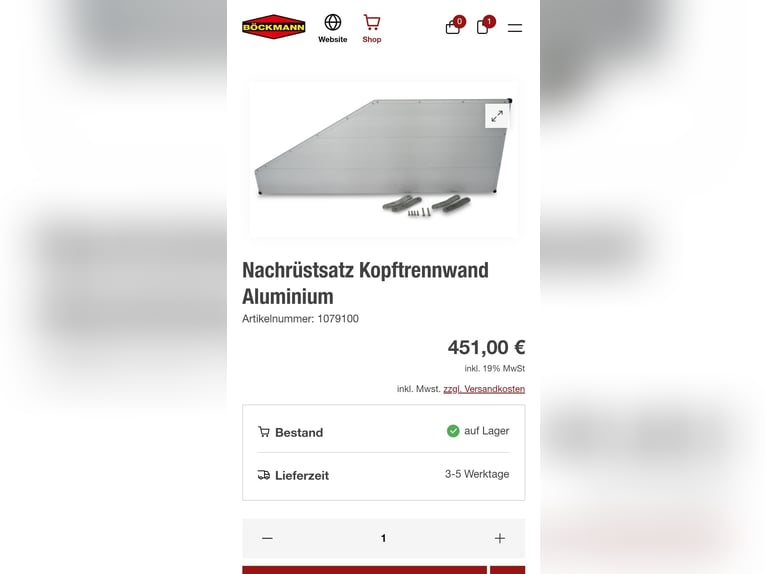The width and height of the screenshot is (766, 574).
Task: Switch to the Website section
Action: (332, 28)
